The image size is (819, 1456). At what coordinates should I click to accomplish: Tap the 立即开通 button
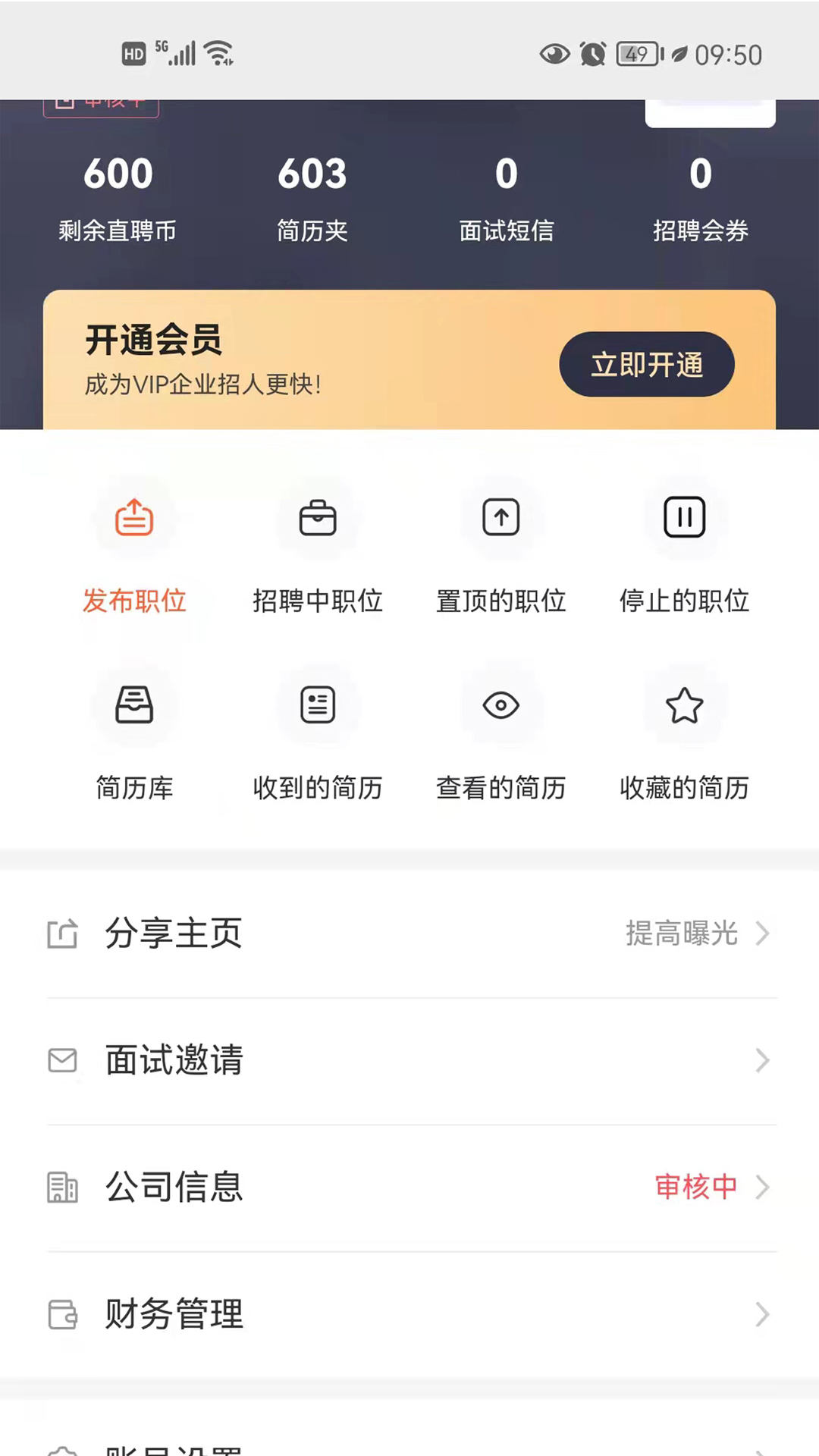click(x=647, y=365)
